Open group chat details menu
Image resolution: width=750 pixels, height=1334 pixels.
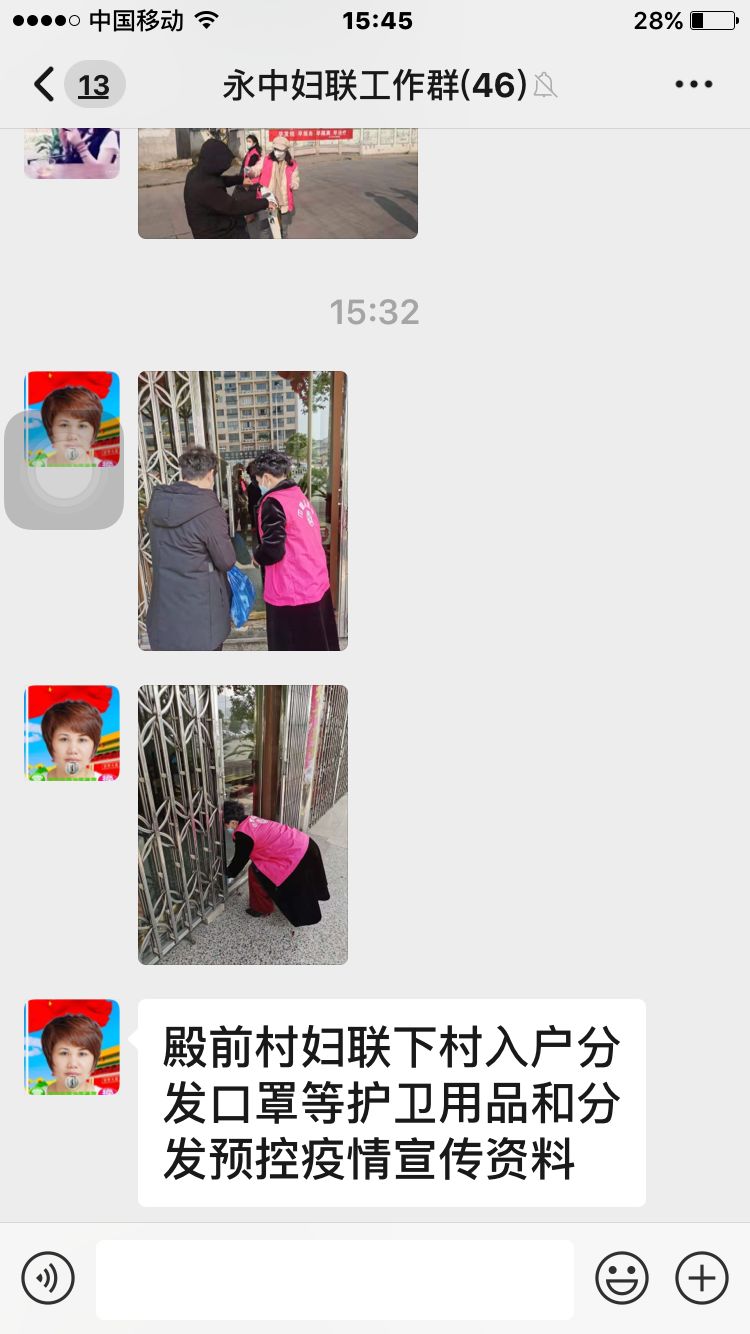tap(693, 85)
